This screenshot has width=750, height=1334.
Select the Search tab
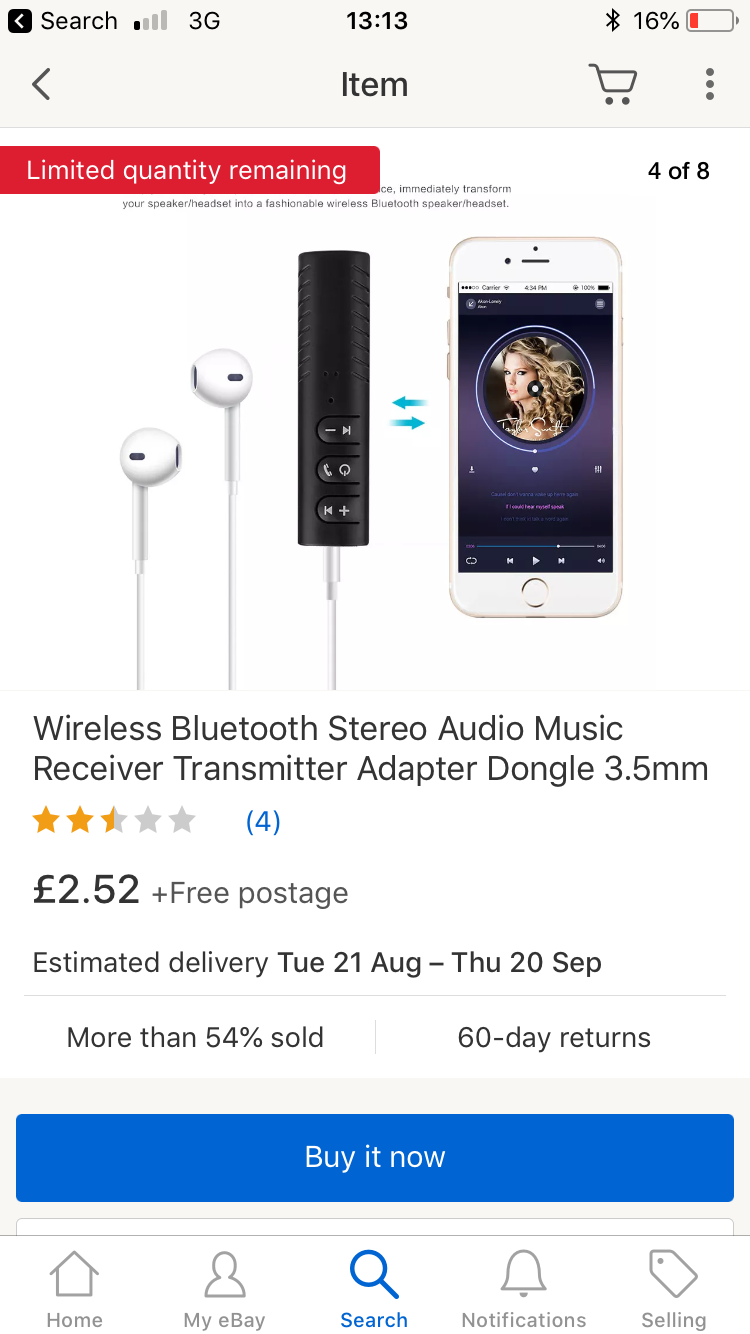tap(374, 1290)
